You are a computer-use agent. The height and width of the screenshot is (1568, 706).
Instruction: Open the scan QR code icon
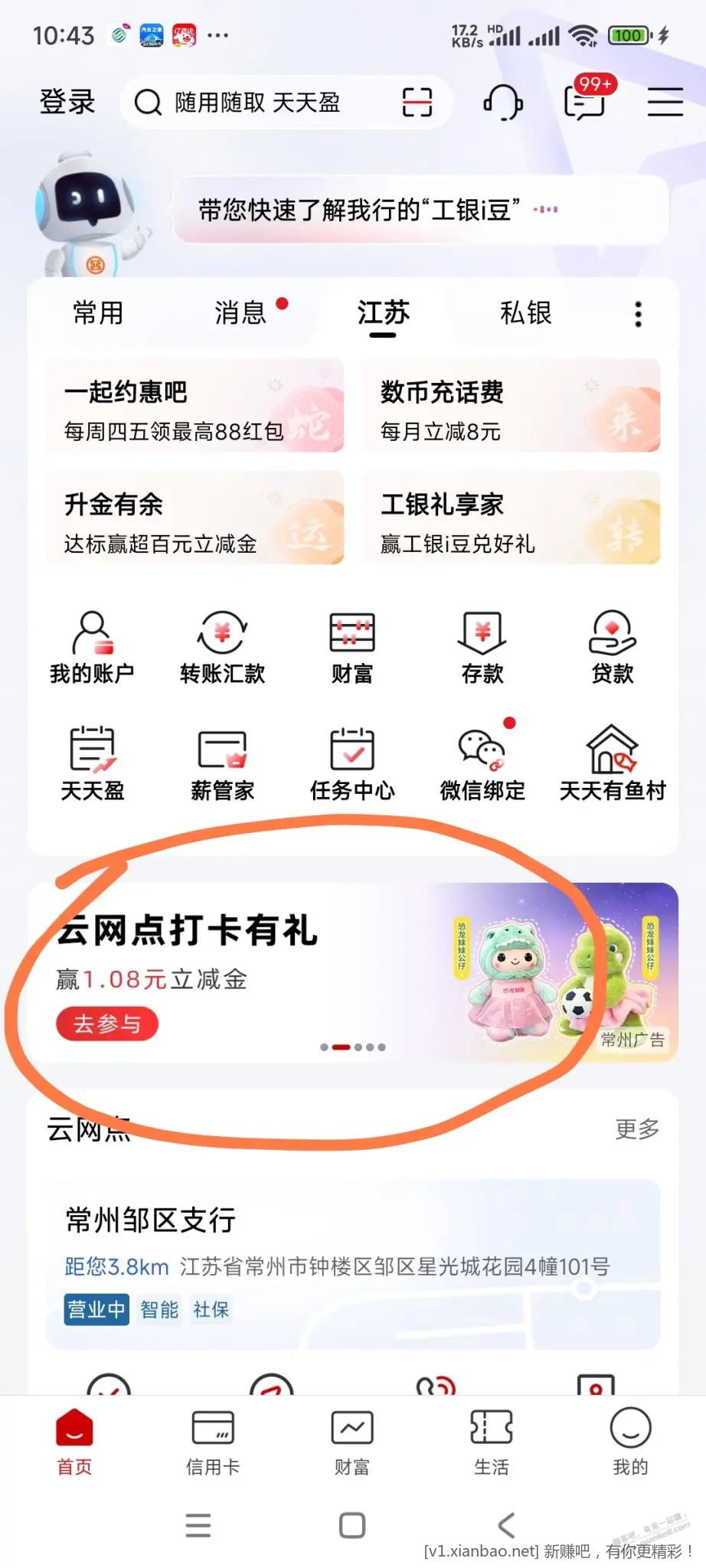click(x=417, y=102)
